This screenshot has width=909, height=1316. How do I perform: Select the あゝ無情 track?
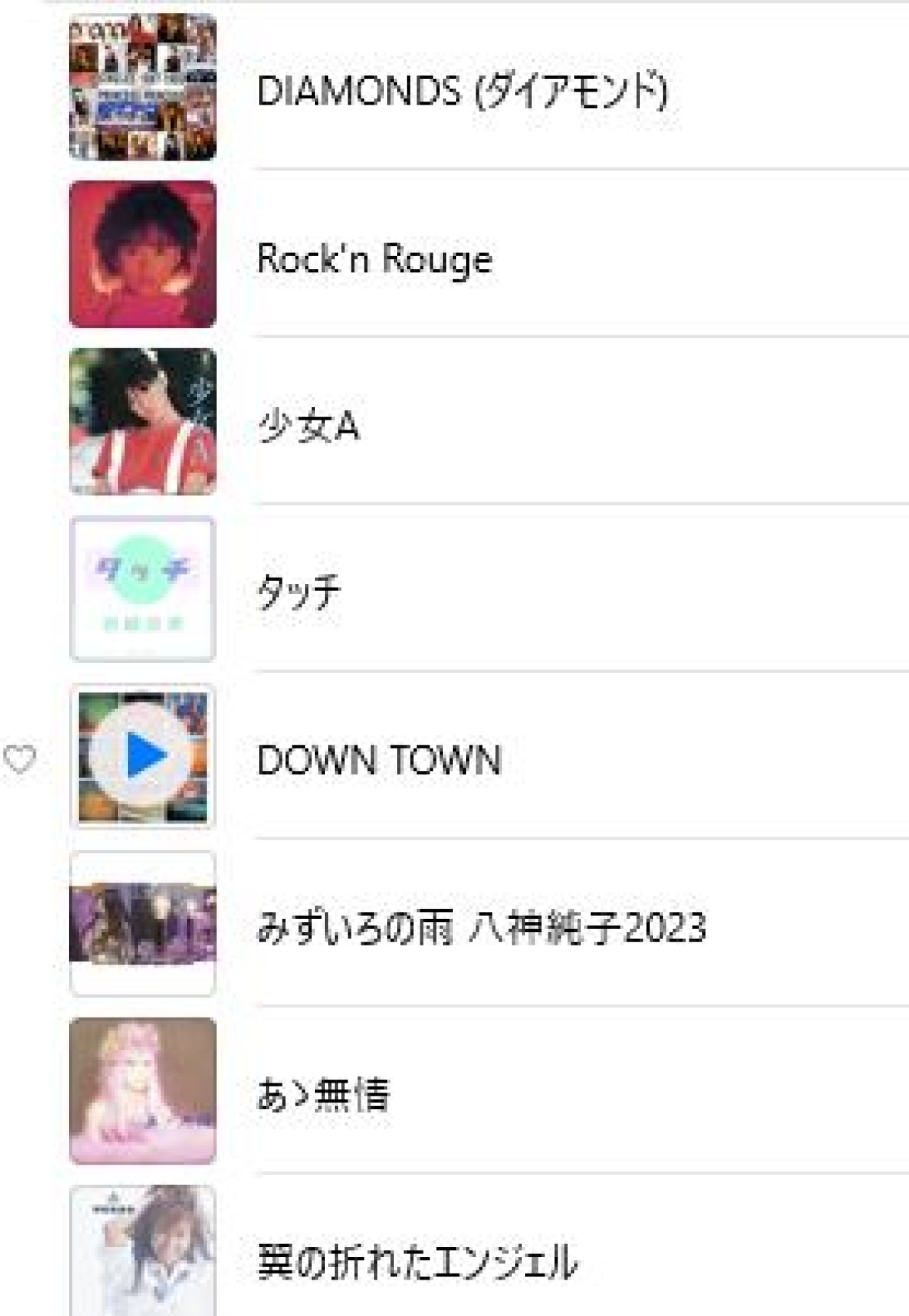(323, 1095)
